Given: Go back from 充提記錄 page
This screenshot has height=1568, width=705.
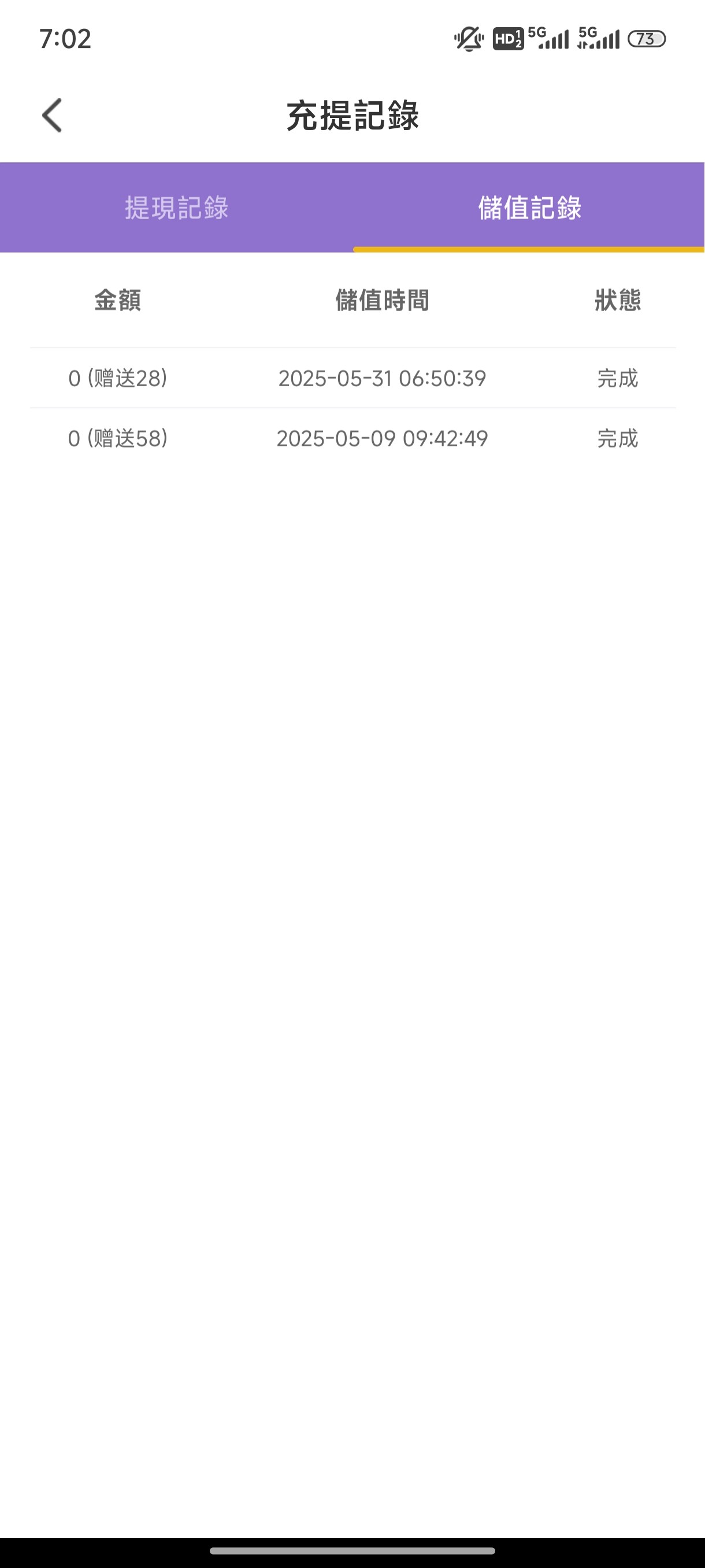Looking at the screenshot, I should pyautogui.click(x=53, y=115).
